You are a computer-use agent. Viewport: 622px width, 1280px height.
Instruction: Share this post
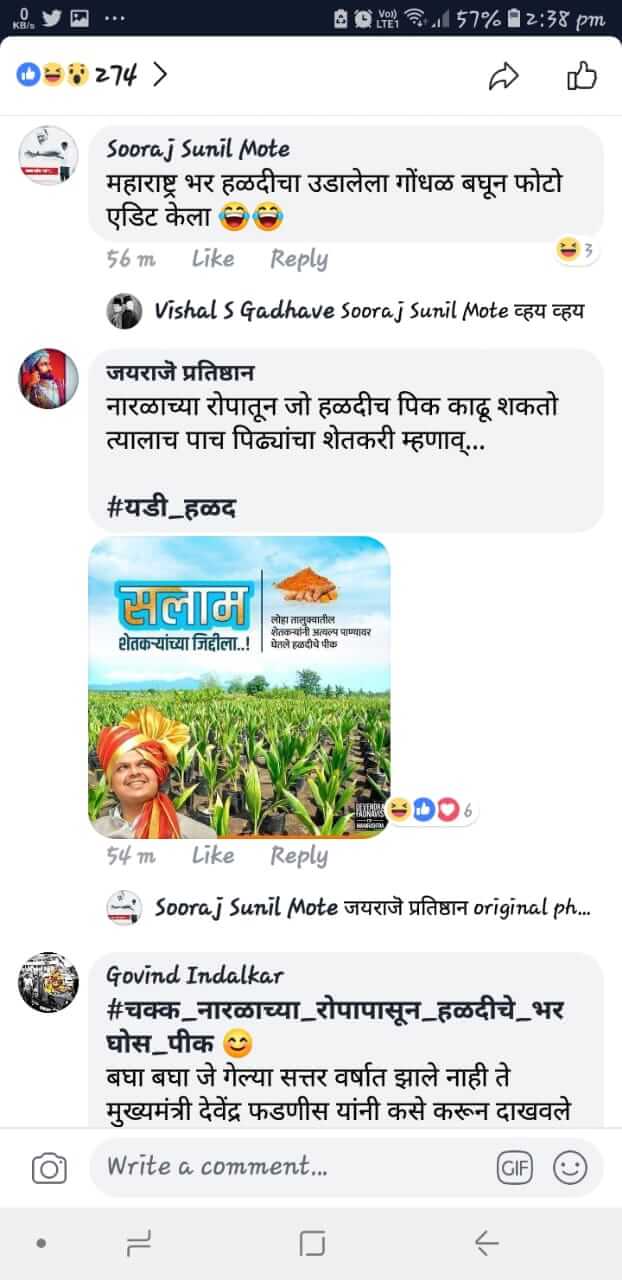coord(504,76)
